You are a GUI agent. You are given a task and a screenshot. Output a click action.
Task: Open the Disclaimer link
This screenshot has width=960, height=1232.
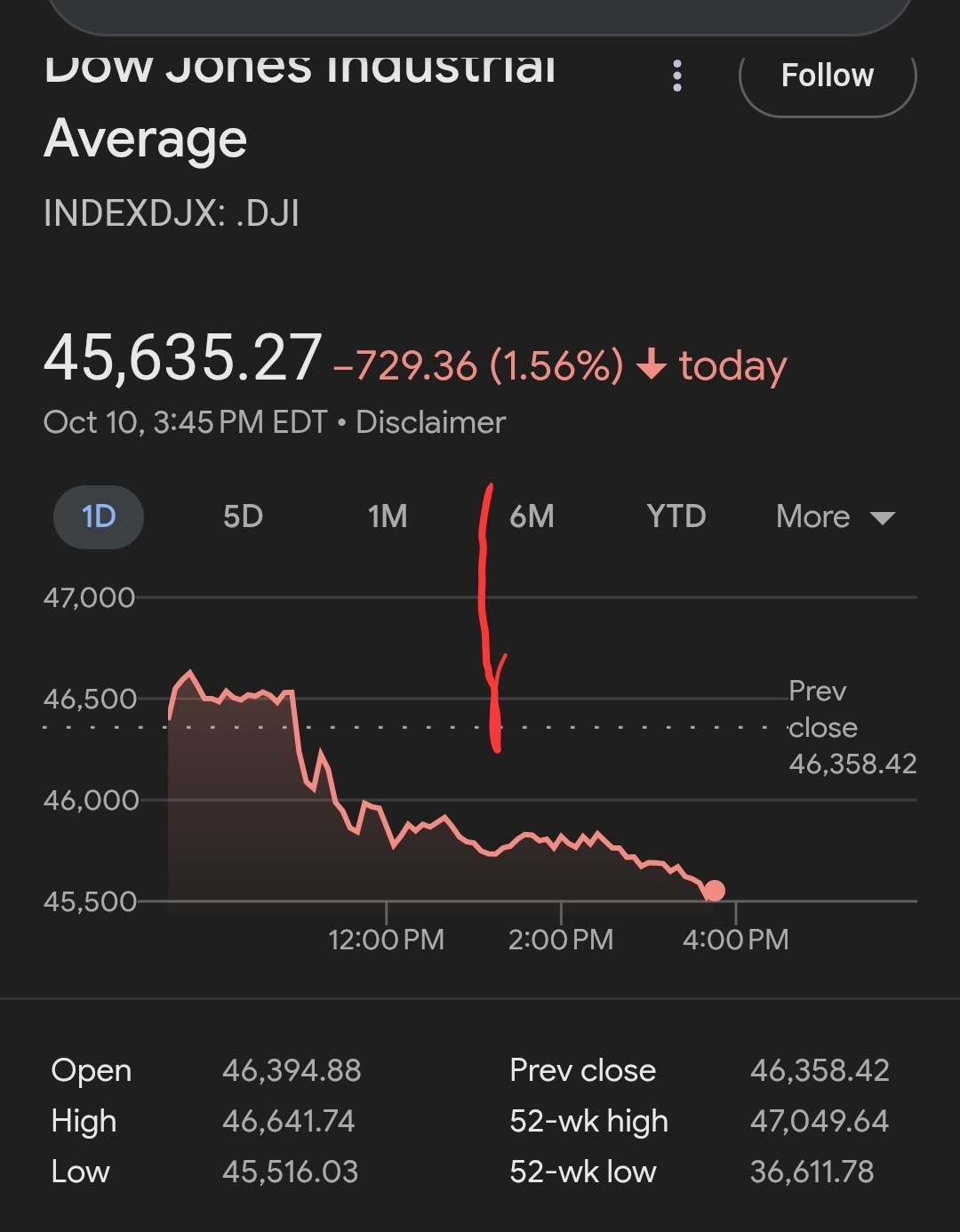point(430,422)
